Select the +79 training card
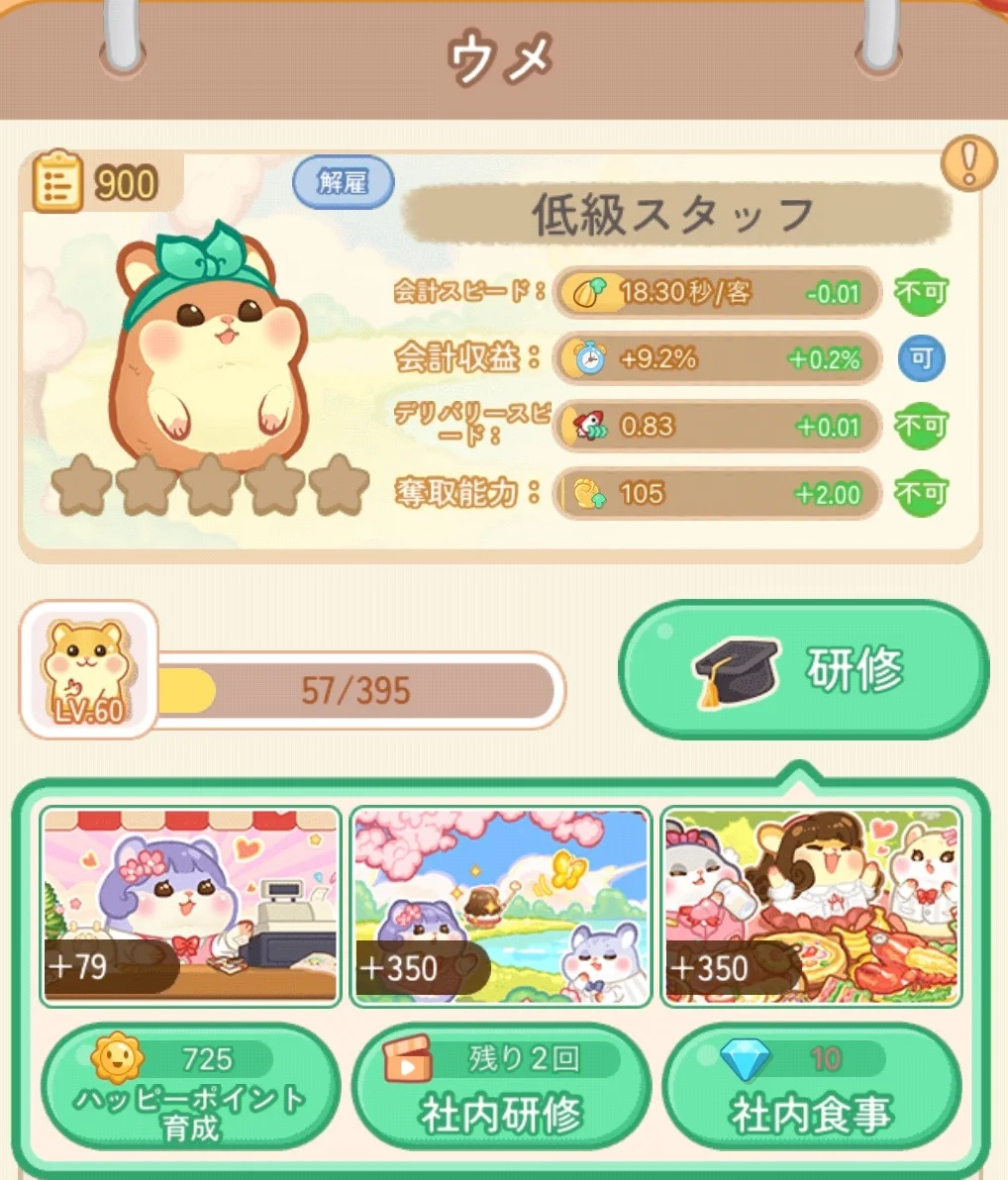The width and height of the screenshot is (1008, 1180). coord(191,907)
